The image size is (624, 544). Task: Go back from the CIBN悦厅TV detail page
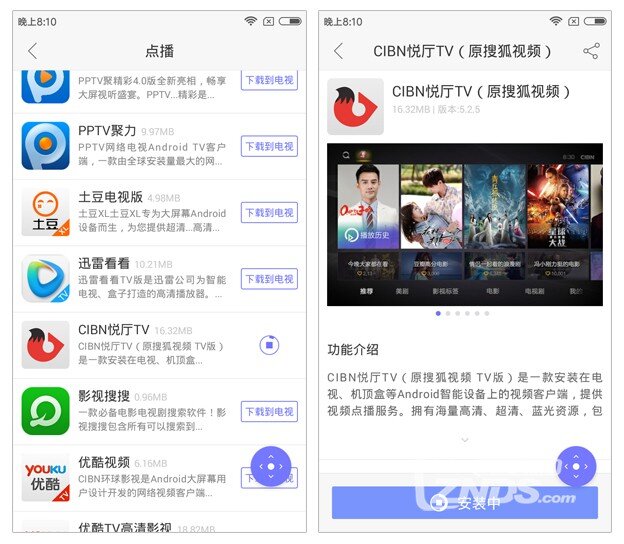point(338,51)
